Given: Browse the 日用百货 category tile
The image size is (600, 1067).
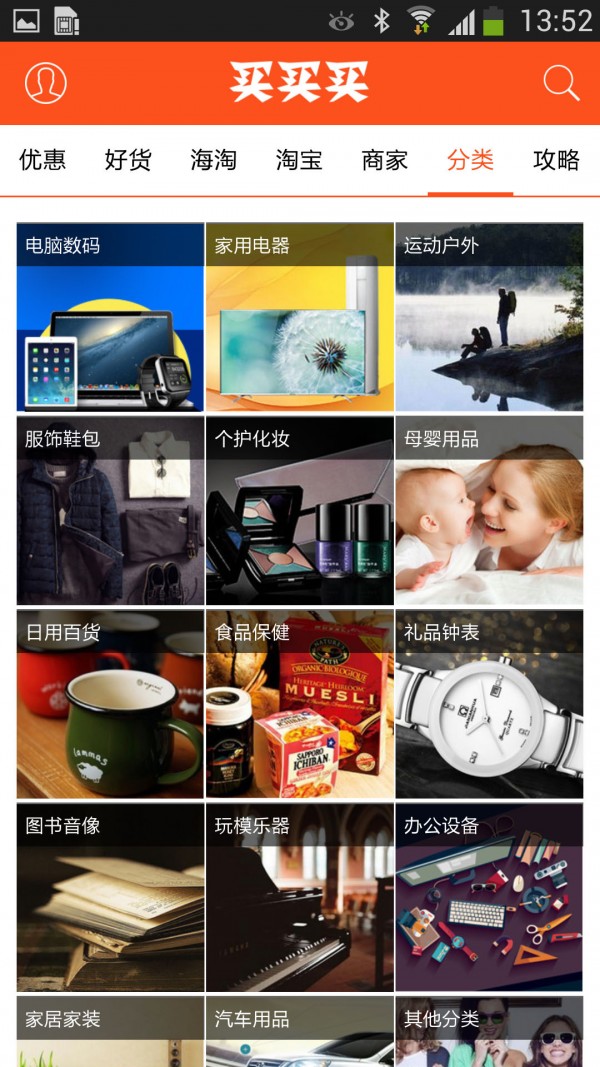Looking at the screenshot, I should click(110, 704).
